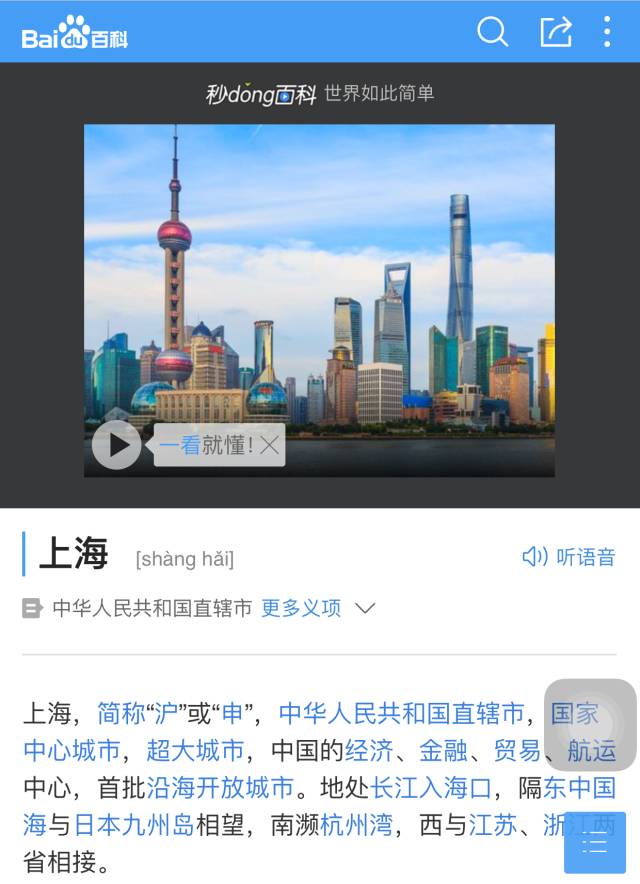Play the Shanghai intro video
The image size is (640, 884).
pos(117,445)
